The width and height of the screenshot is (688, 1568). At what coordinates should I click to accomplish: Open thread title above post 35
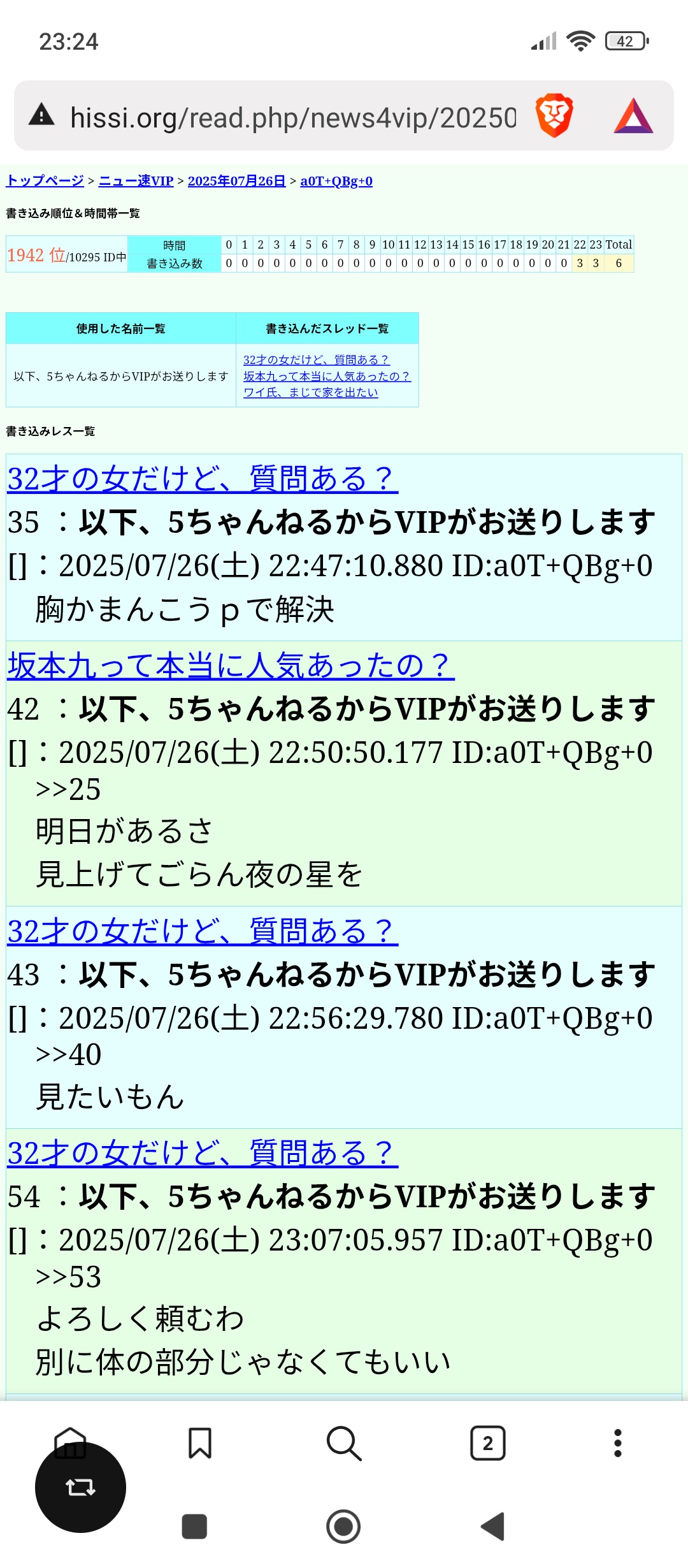point(203,479)
